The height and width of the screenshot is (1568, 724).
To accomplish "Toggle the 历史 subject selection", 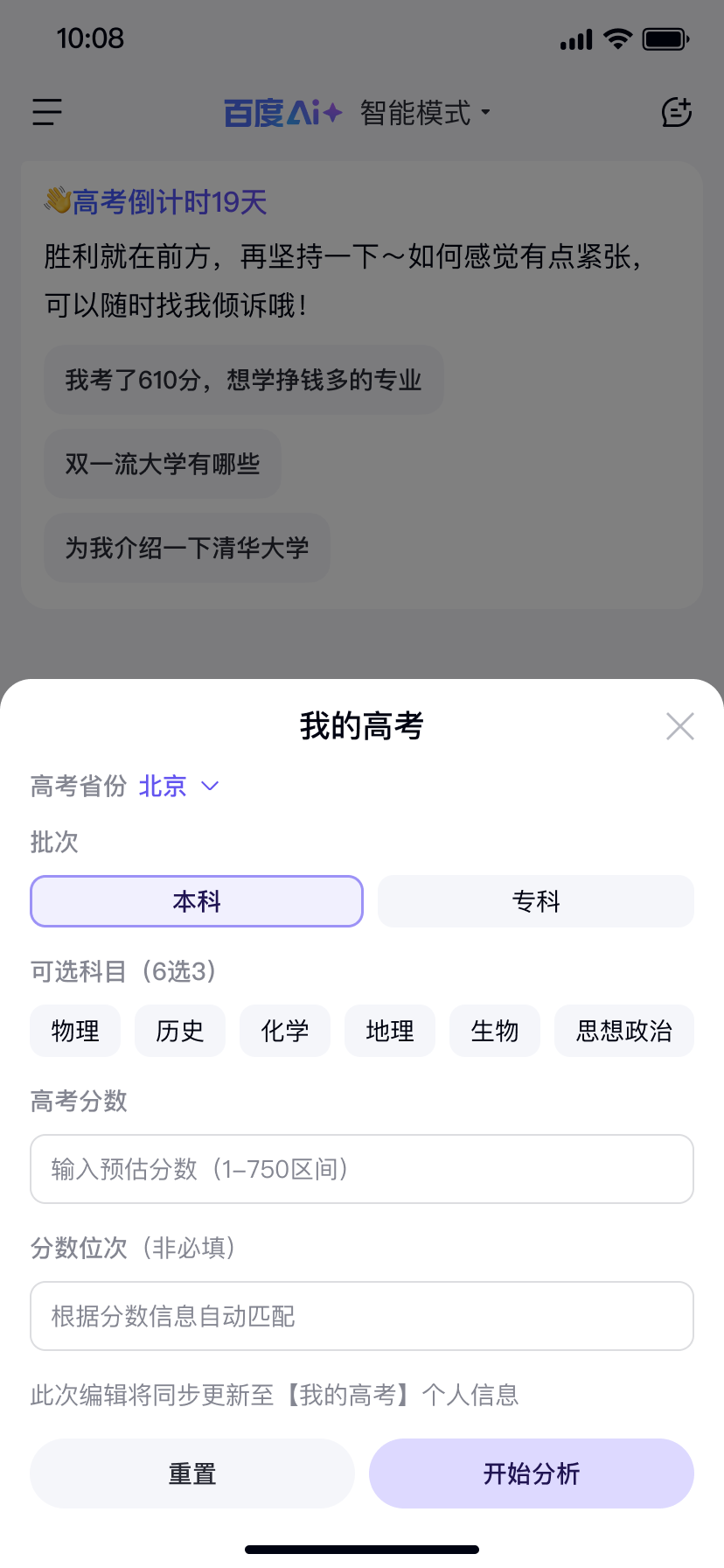I will coord(179,1031).
